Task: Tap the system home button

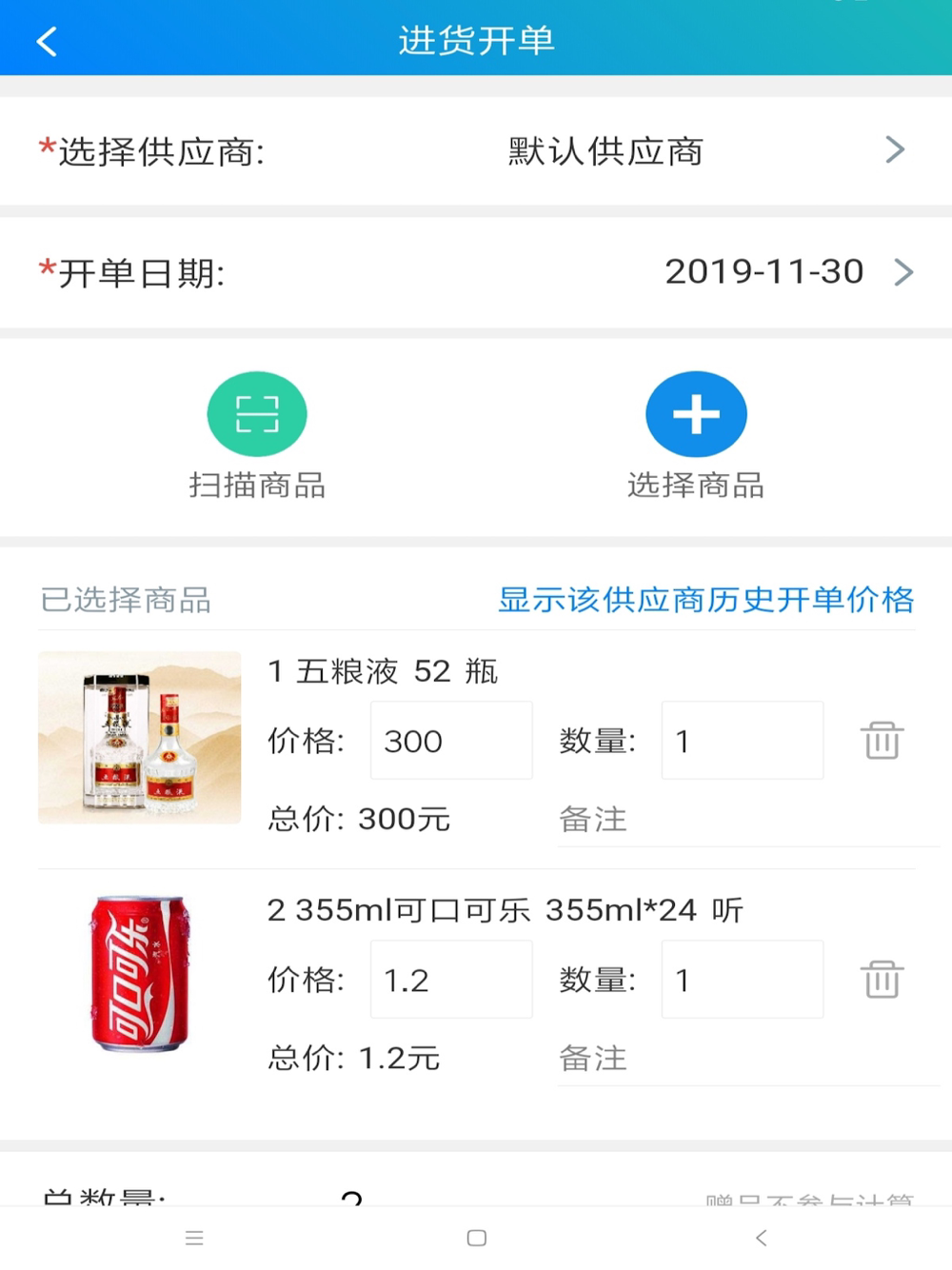Action: point(477,1238)
